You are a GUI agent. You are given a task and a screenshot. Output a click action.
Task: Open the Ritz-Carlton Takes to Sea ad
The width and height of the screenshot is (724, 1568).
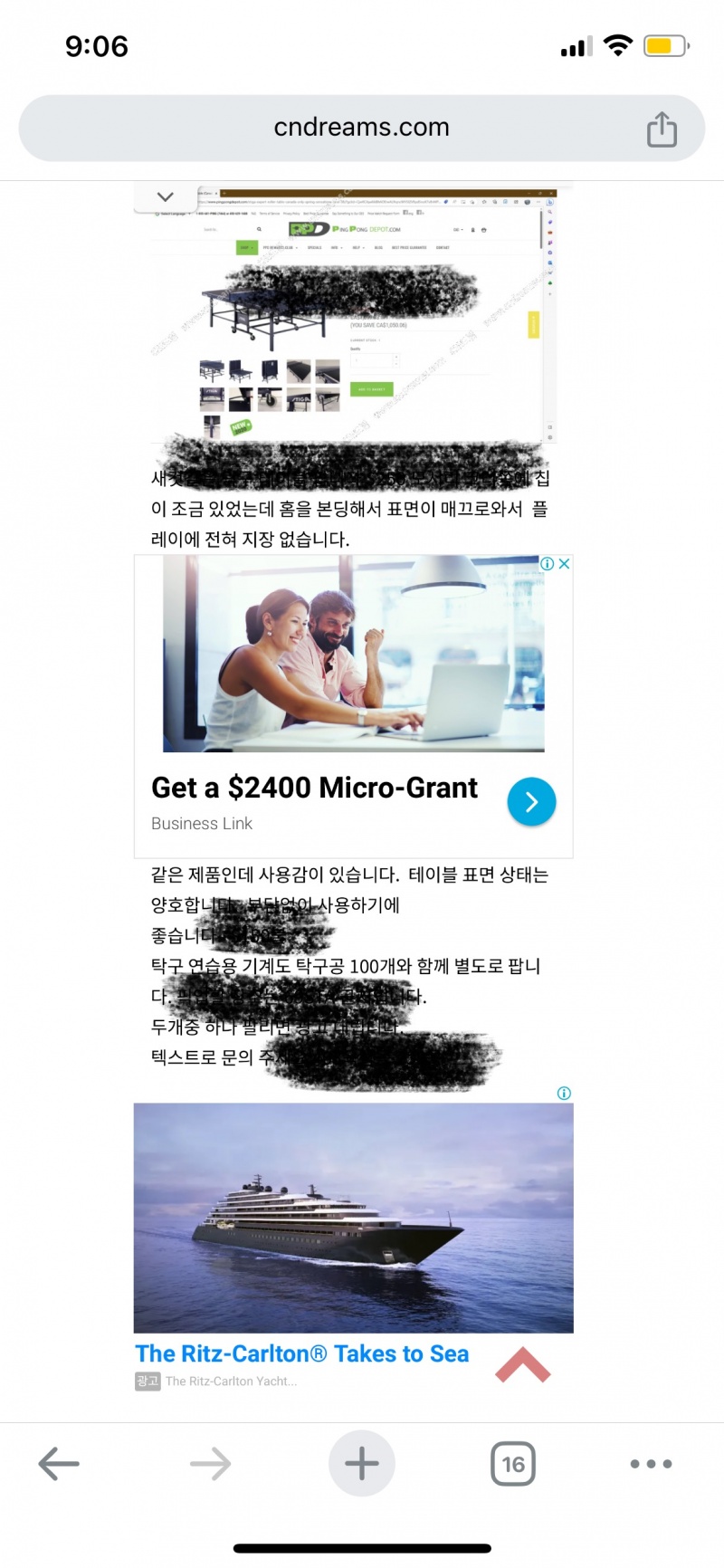pyautogui.click(x=302, y=1353)
